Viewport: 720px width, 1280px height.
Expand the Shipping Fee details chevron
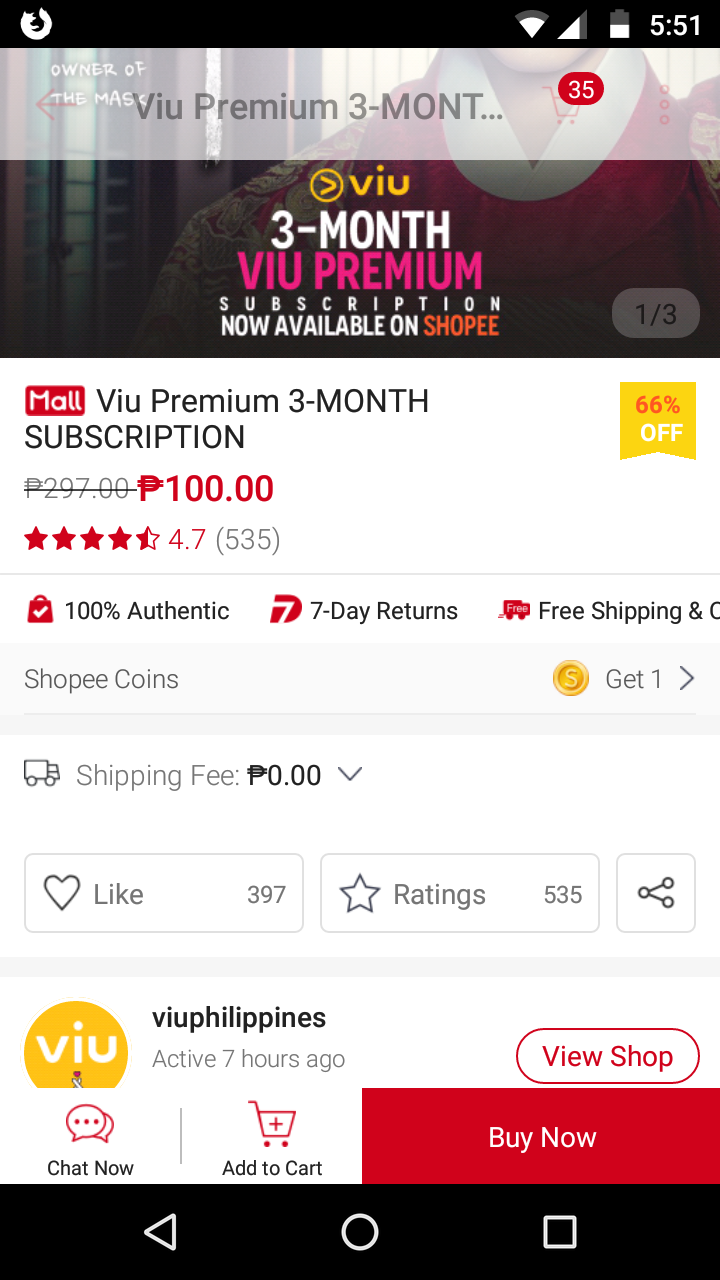(350, 774)
